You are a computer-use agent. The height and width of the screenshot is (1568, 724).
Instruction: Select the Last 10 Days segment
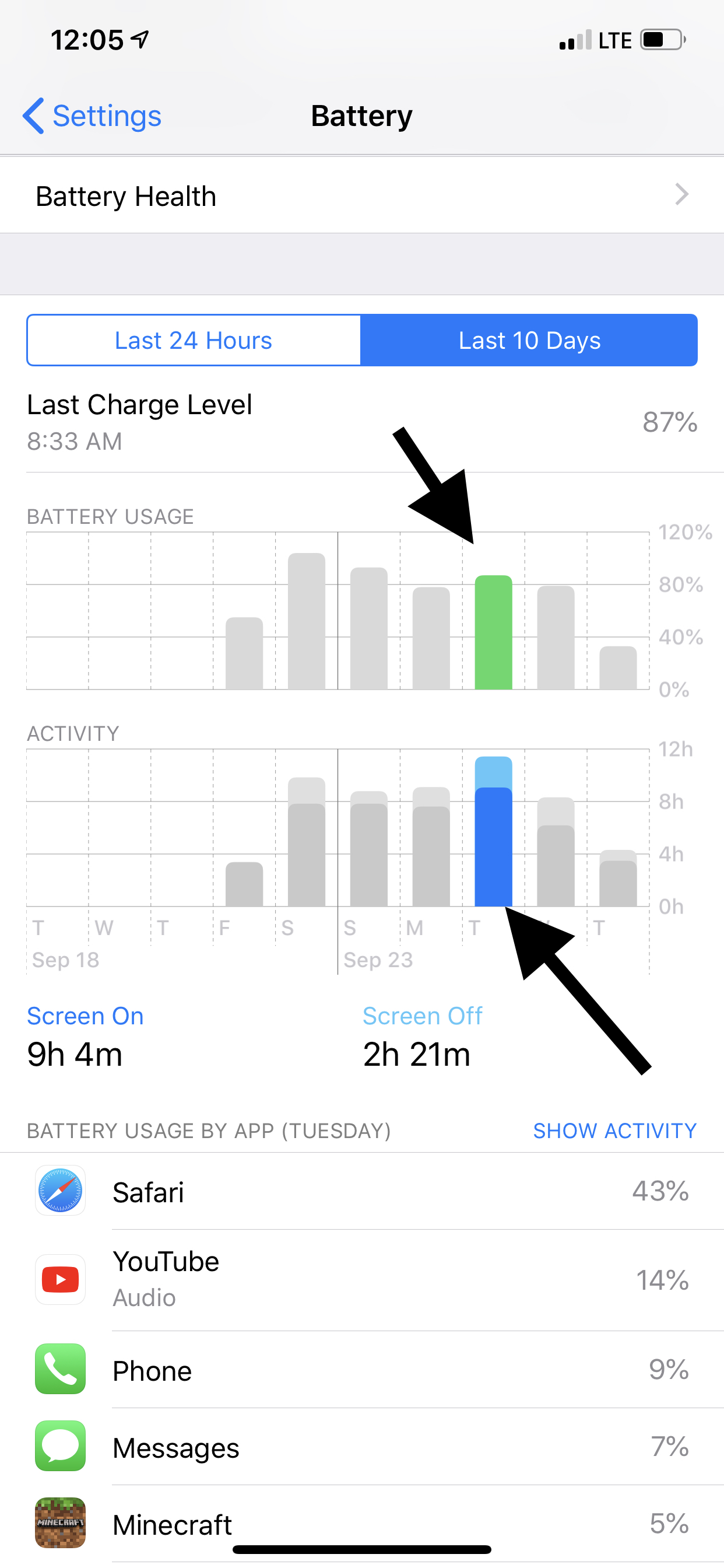coord(529,340)
